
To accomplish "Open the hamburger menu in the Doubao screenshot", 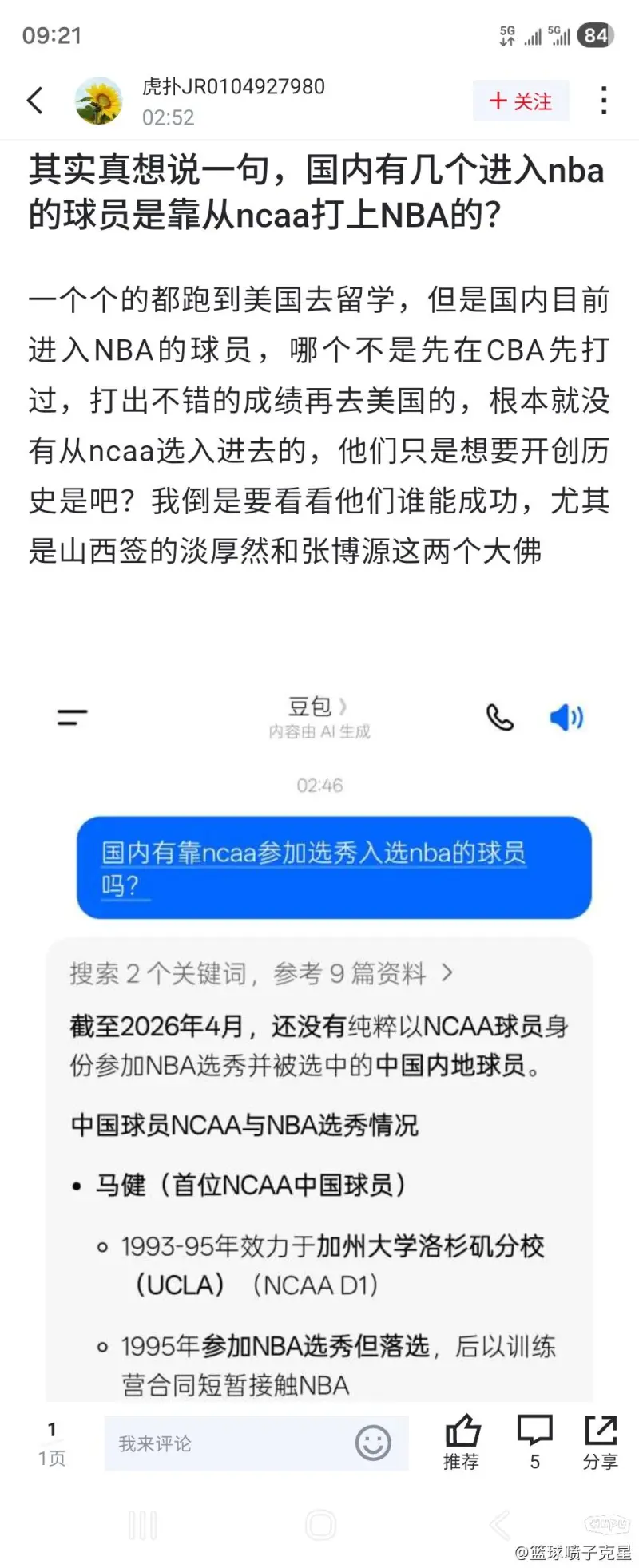I will (x=70, y=716).
